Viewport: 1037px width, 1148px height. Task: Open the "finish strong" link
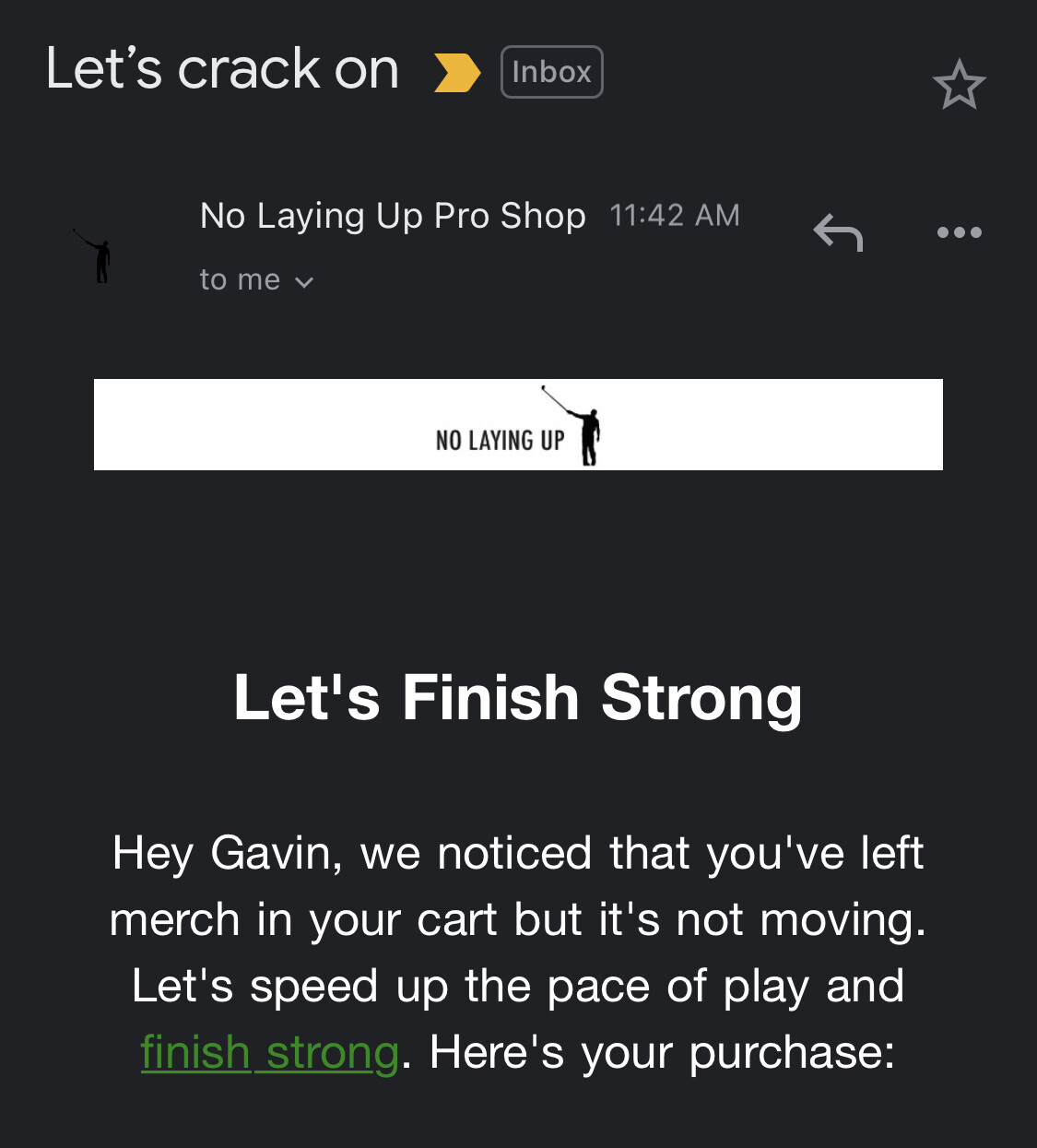pyautogui.click(x=269, y=1052)
